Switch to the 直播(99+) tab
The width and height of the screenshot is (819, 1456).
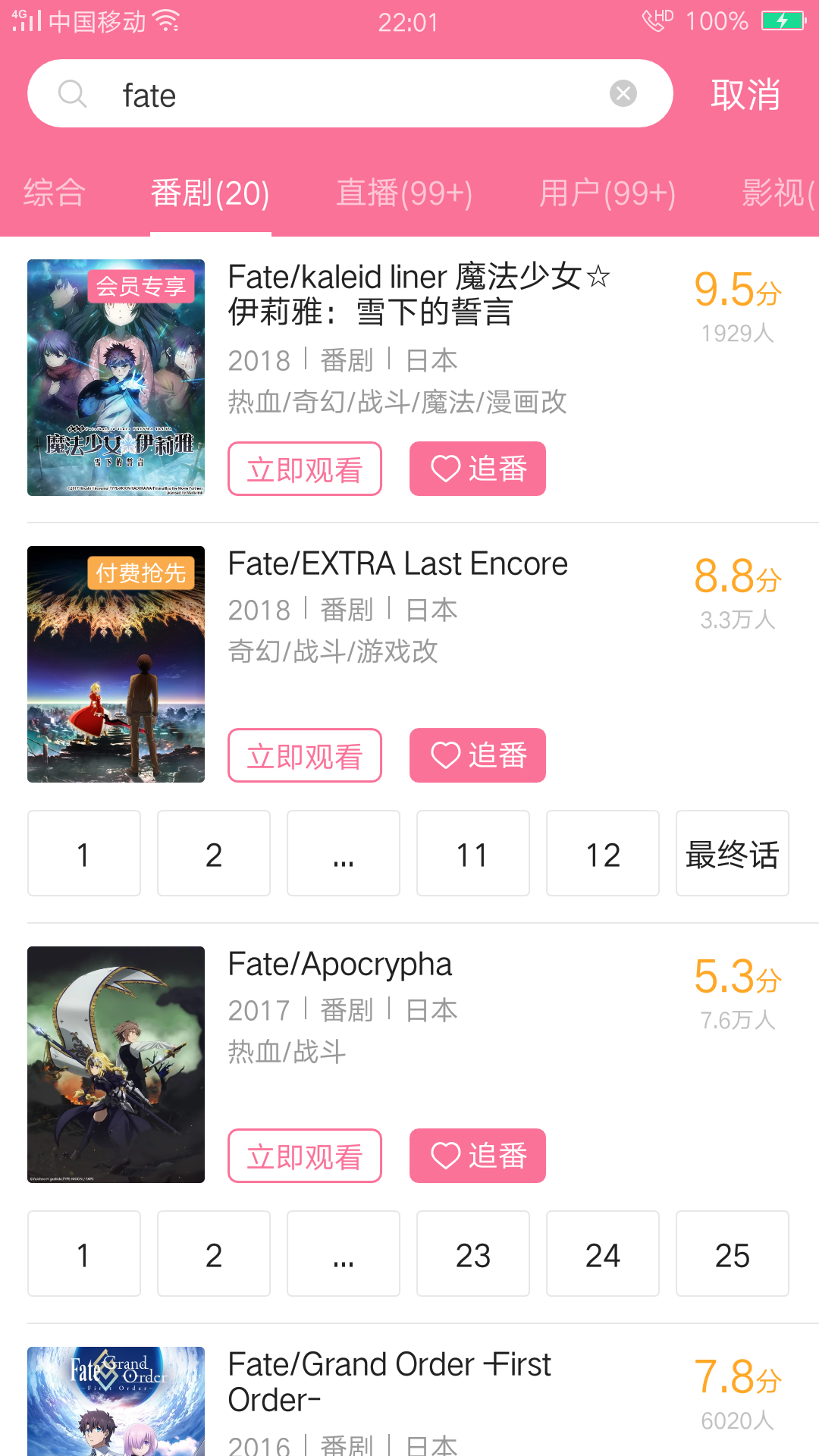(x=404, y=193)
